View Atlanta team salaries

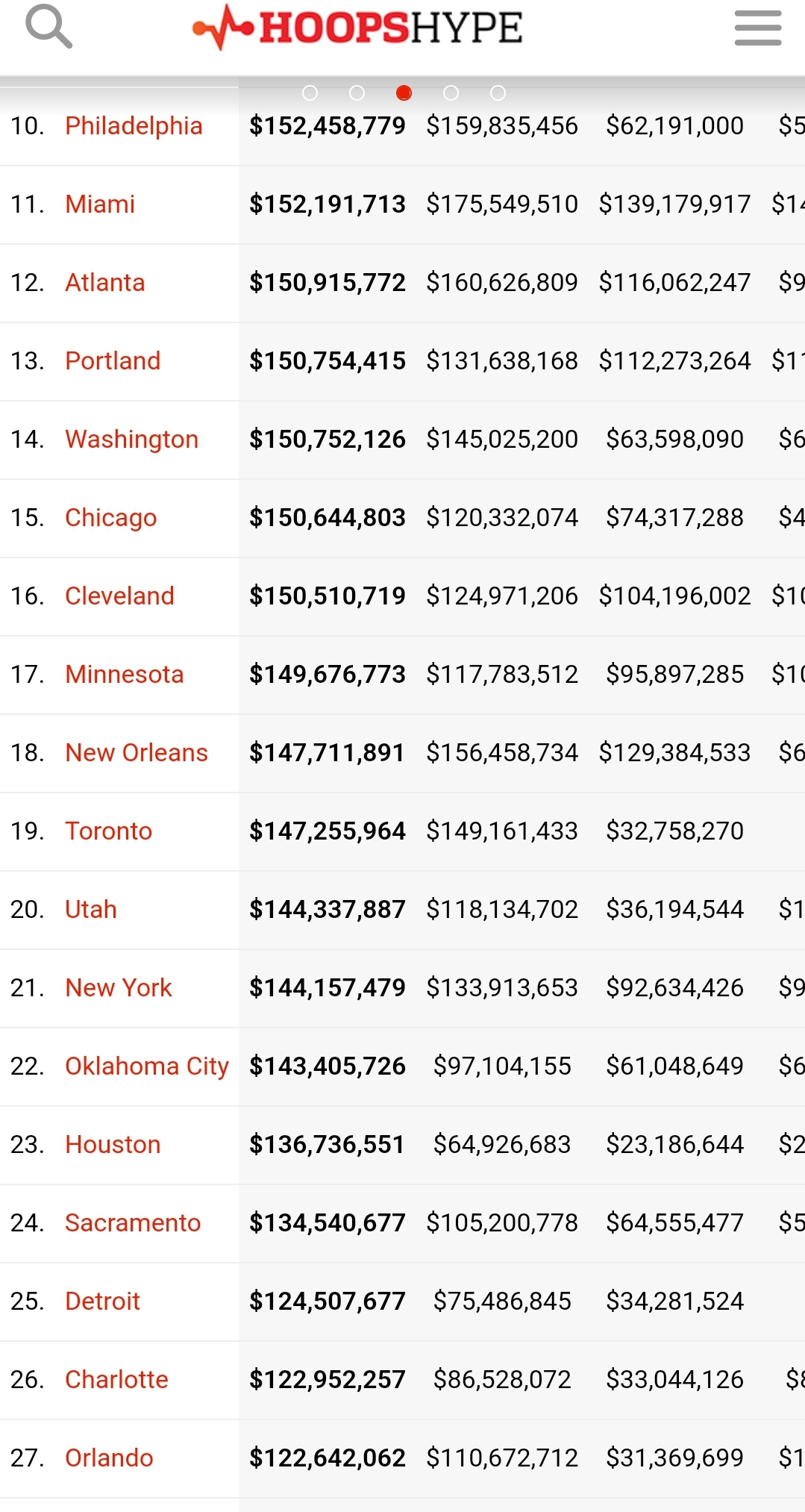[105, 282]
